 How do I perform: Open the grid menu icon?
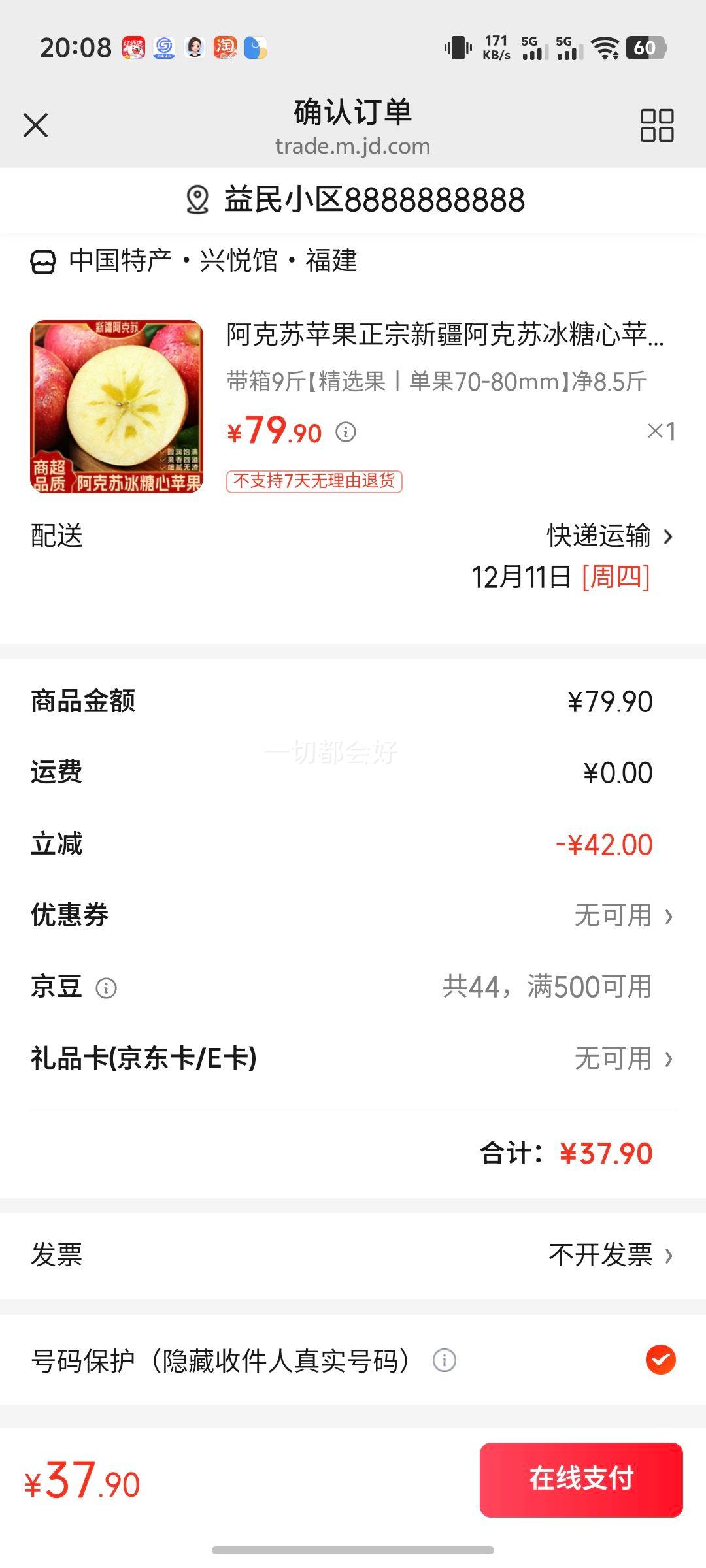pos(656,125)
